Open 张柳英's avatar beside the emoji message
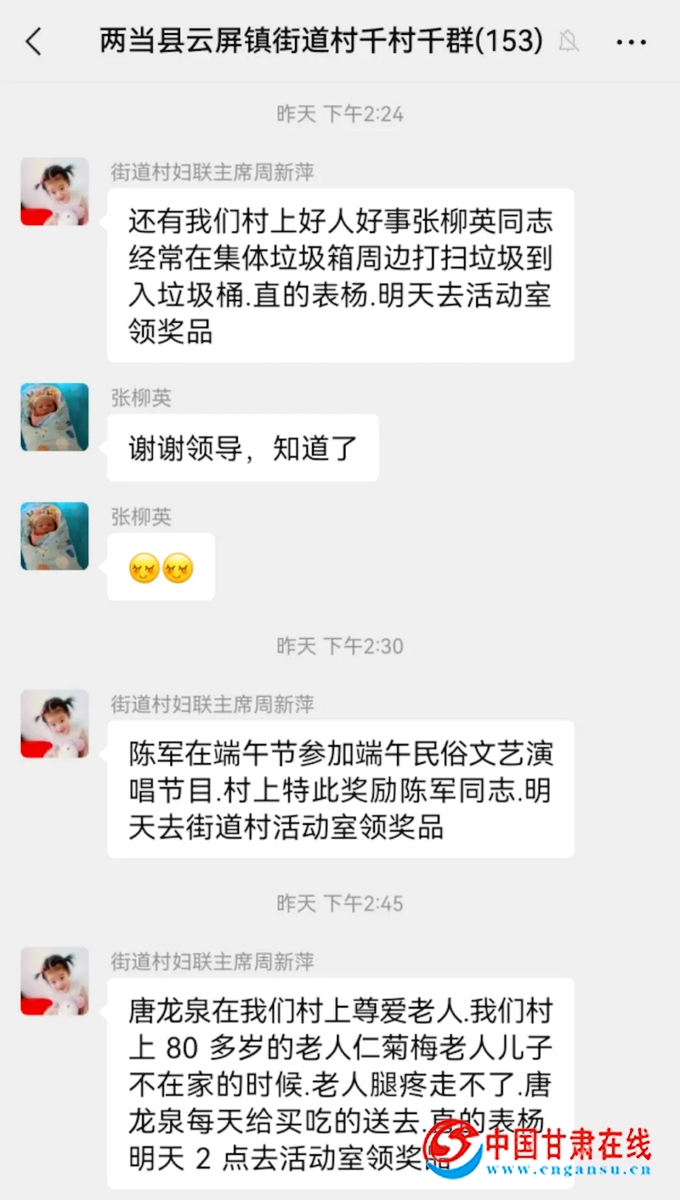 click(x=55, y=536)
